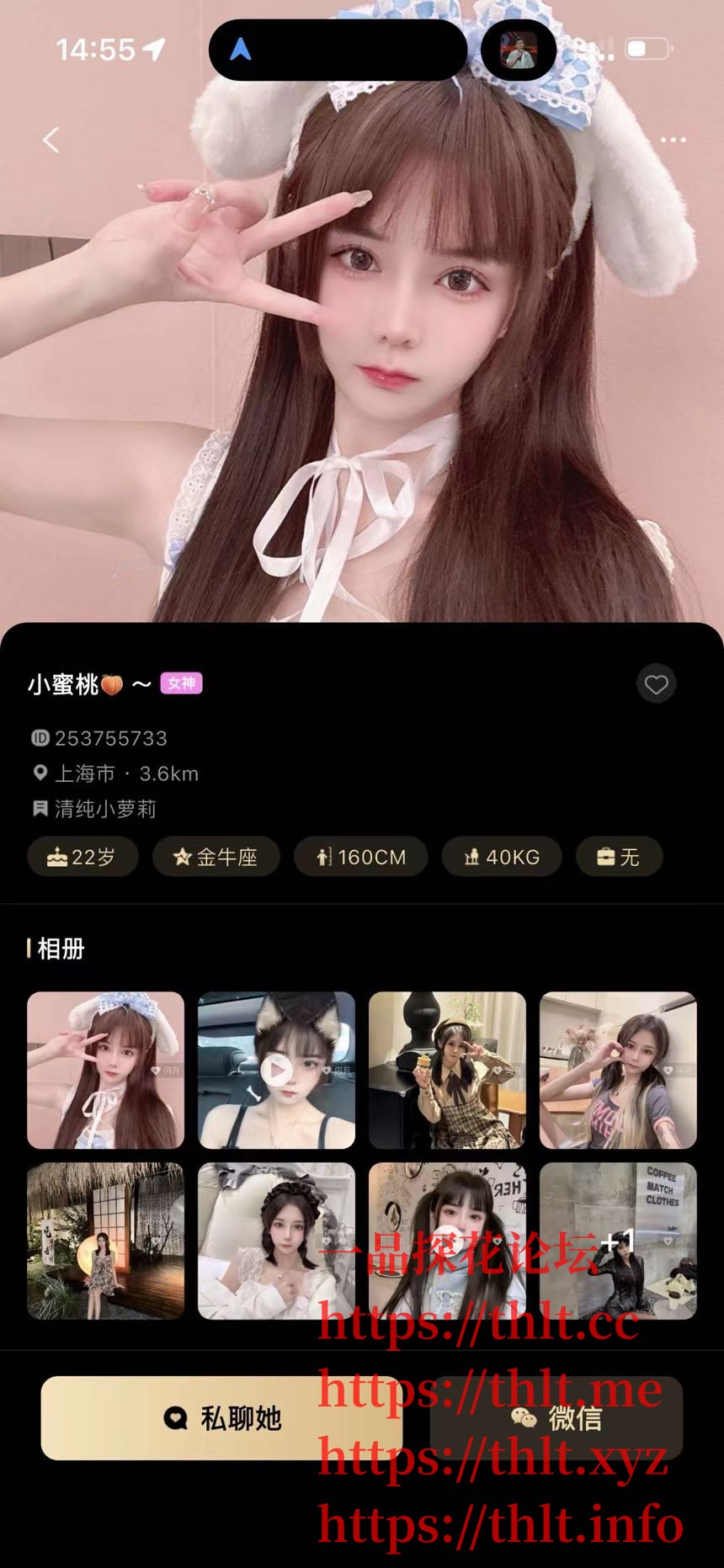Tap the 私聊她 private chat button

221,1418
